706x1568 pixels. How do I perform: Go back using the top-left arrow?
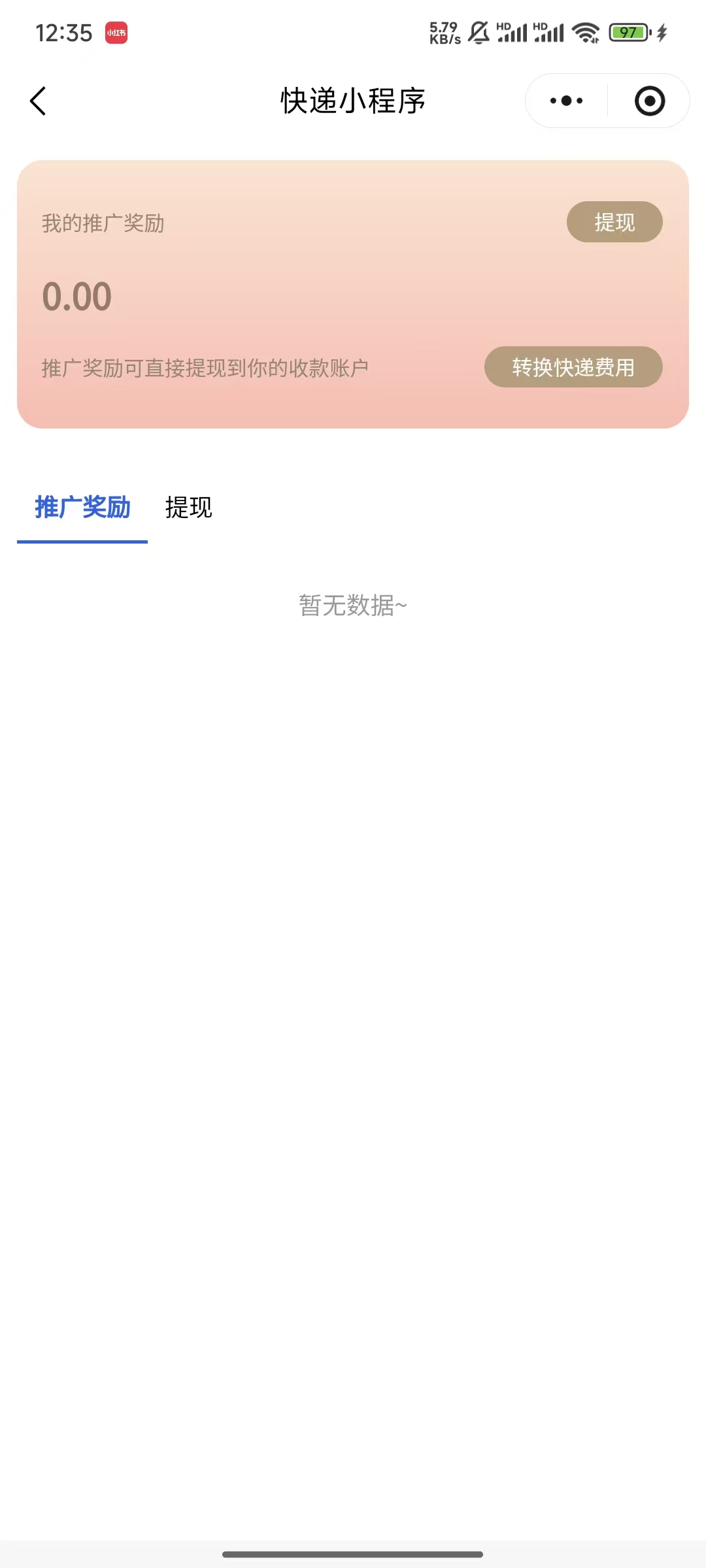click(x=38, y=101)
